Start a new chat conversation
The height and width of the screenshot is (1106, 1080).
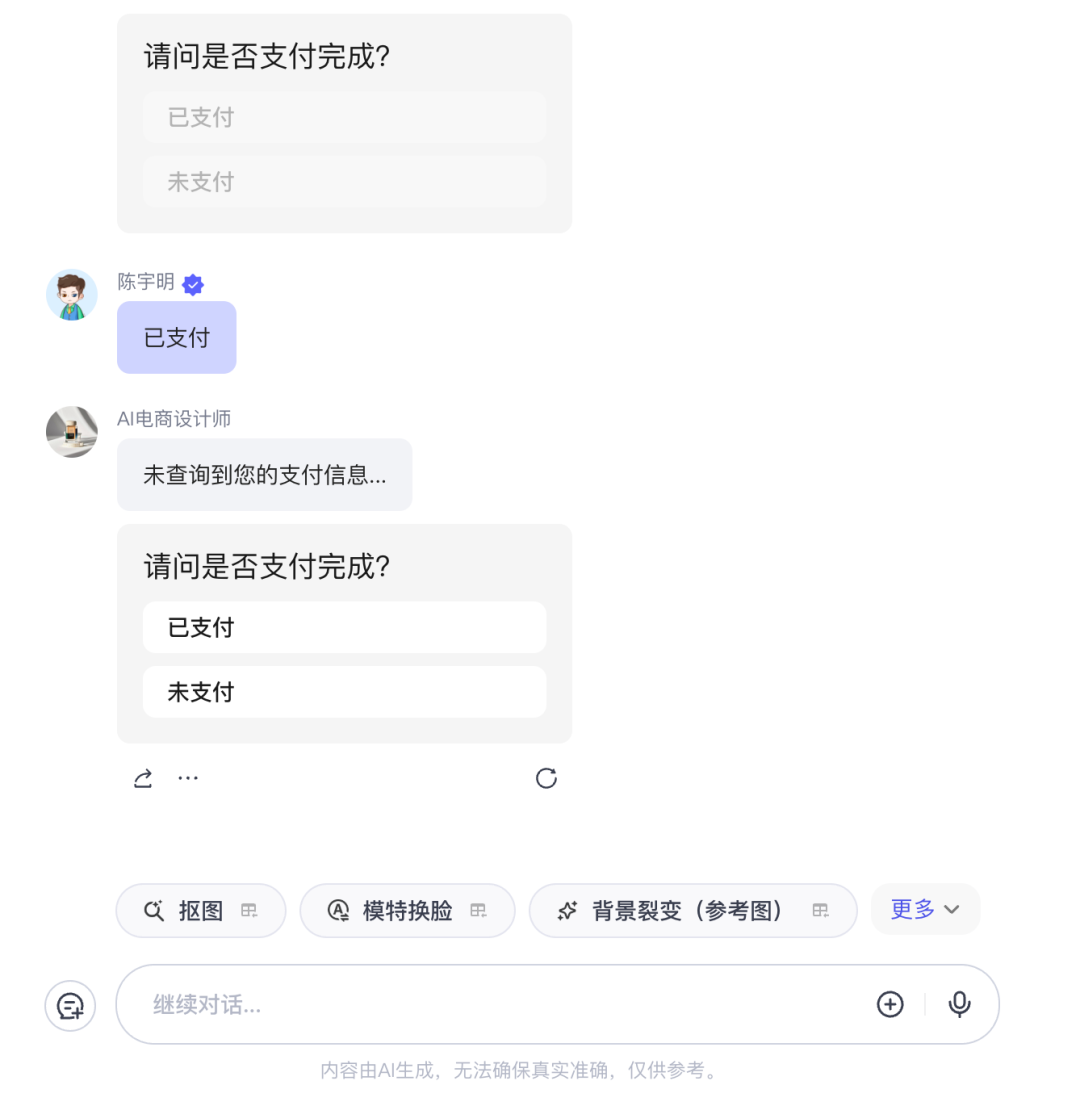[70, 1005]
